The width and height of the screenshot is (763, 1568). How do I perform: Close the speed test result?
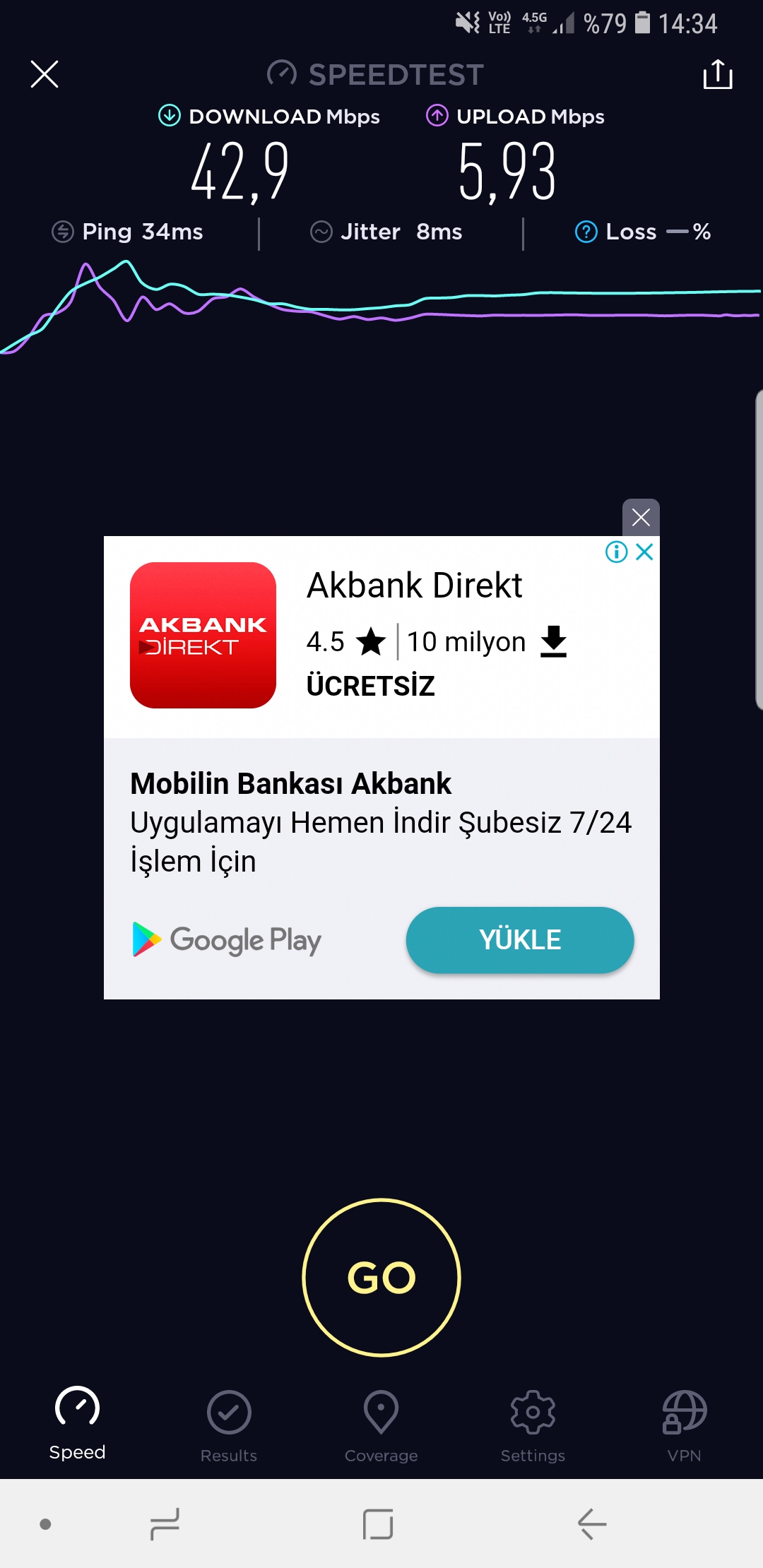(x=45, y=73)
